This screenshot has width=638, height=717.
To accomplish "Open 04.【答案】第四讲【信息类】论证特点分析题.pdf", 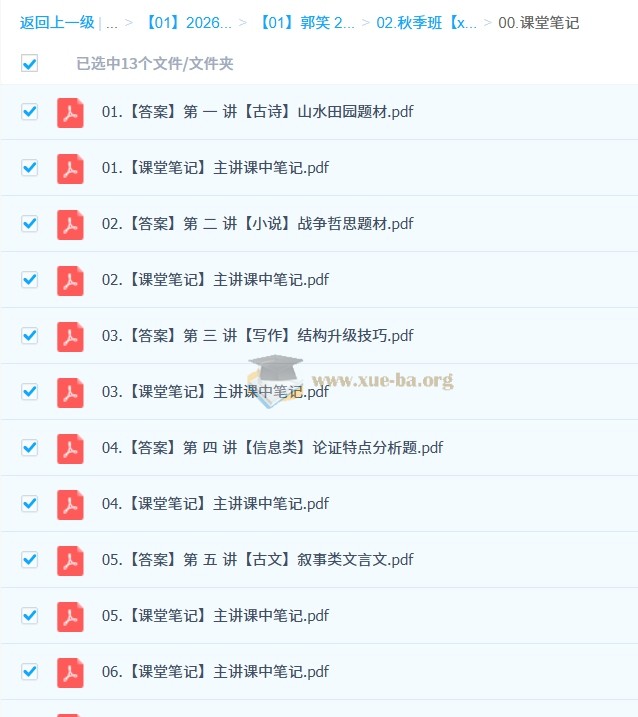I will tap(272, 448).
